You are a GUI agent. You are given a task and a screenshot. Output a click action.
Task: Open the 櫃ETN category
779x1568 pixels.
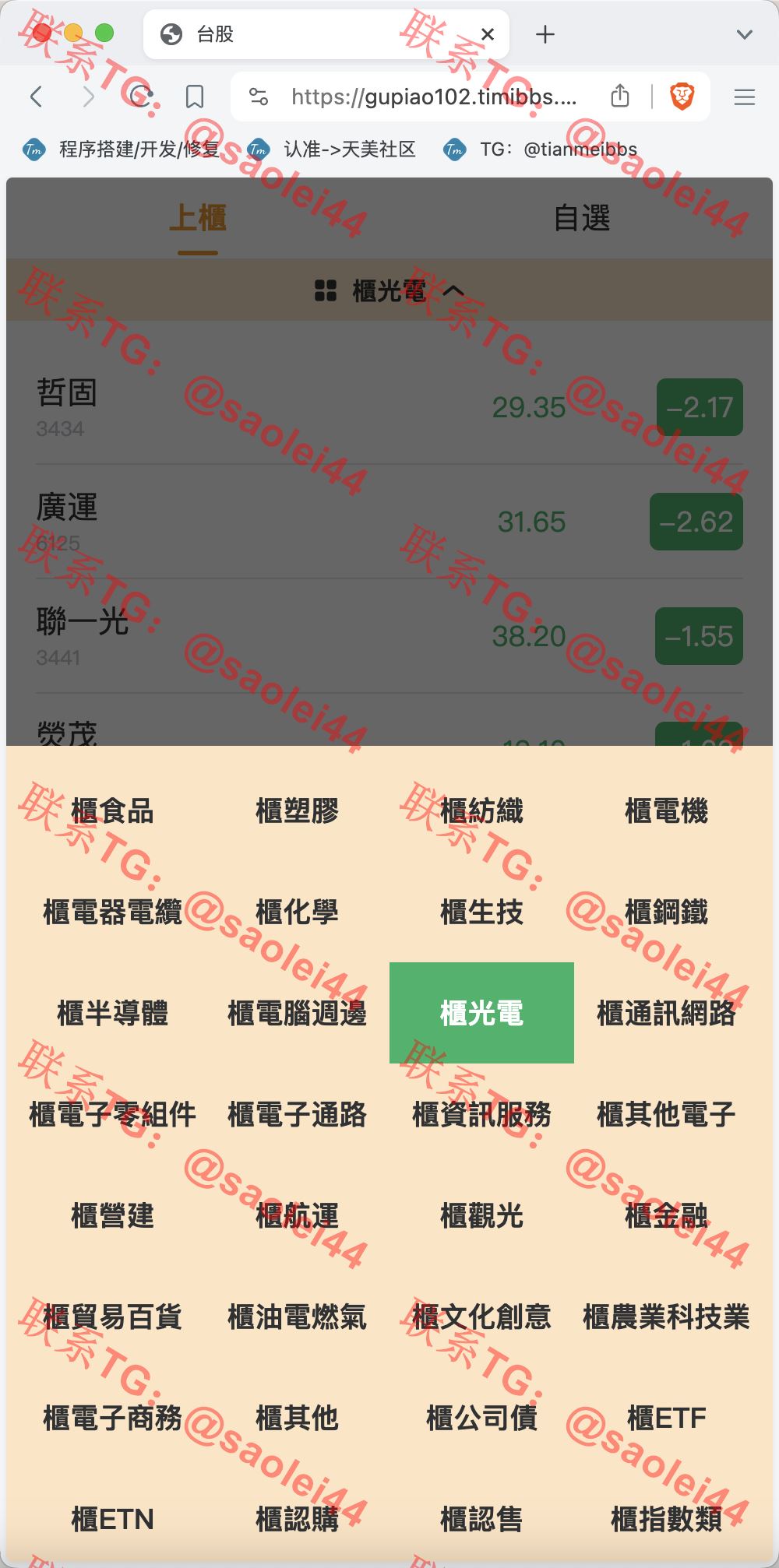pyautogui.click(x=112, y=1519)
